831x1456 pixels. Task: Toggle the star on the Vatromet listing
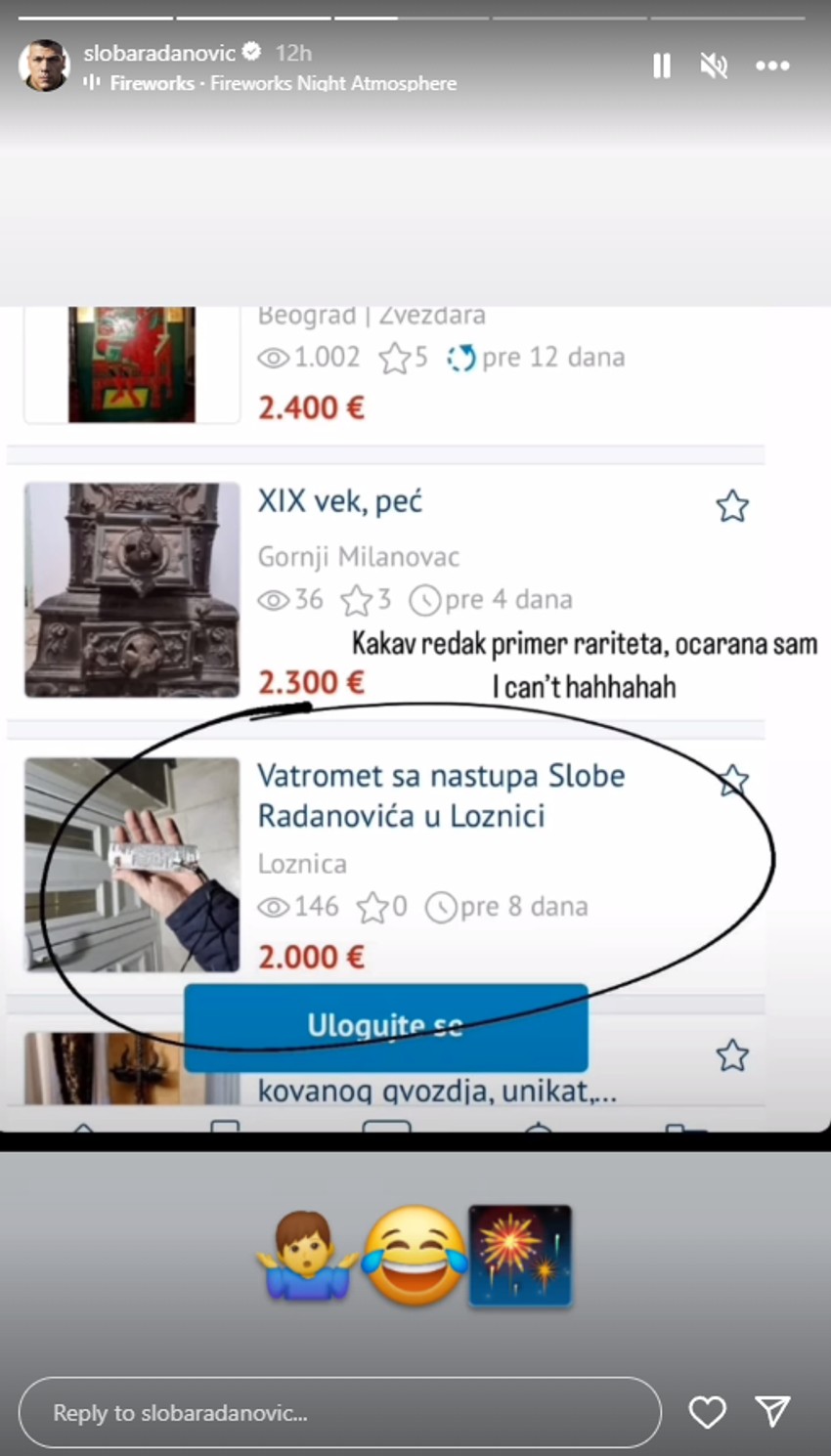pos(732,779)
